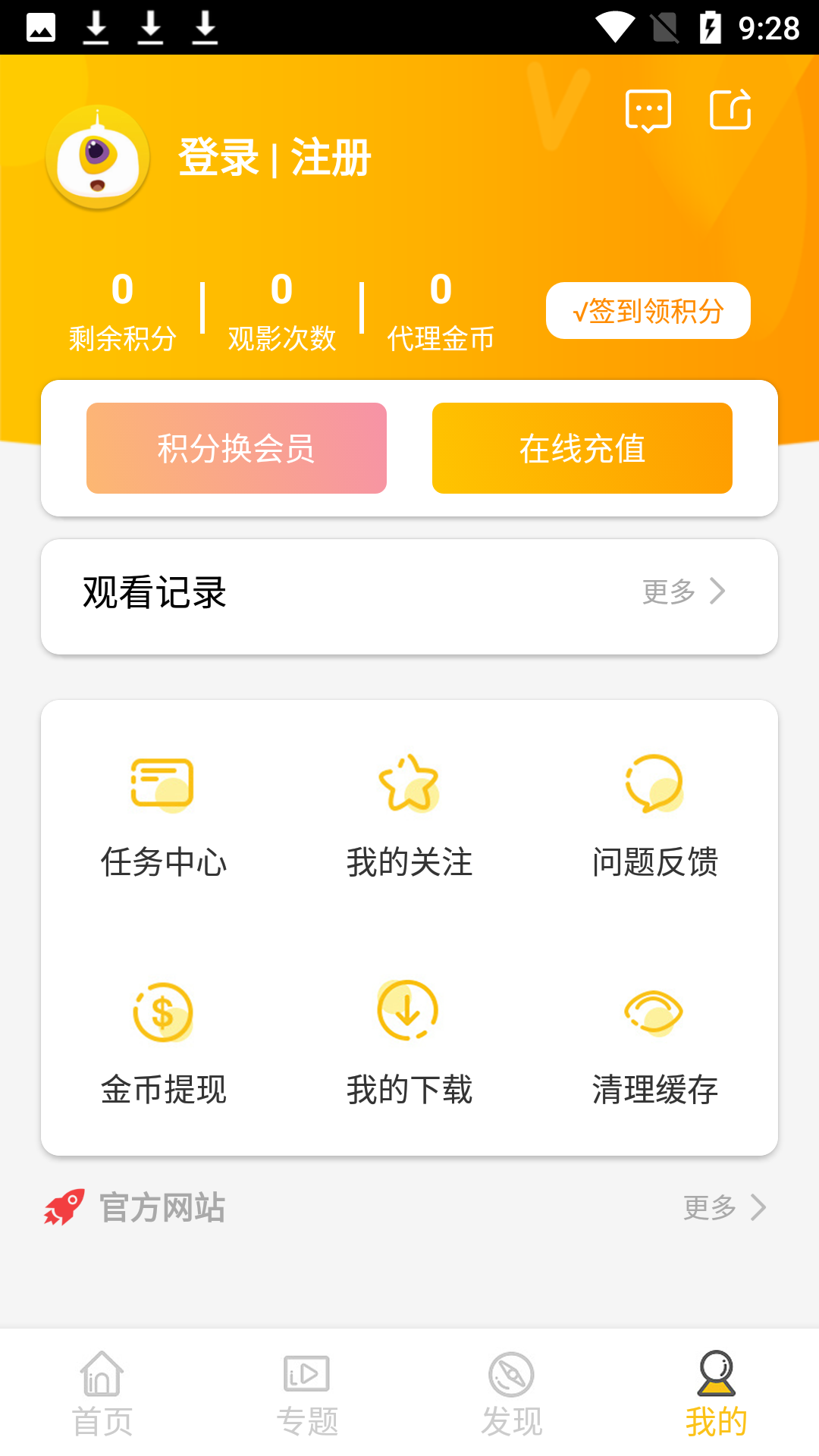Viewport: 819px width, 1456px height.
Task: Tap the profile avatar
Action: pos(98,158)
